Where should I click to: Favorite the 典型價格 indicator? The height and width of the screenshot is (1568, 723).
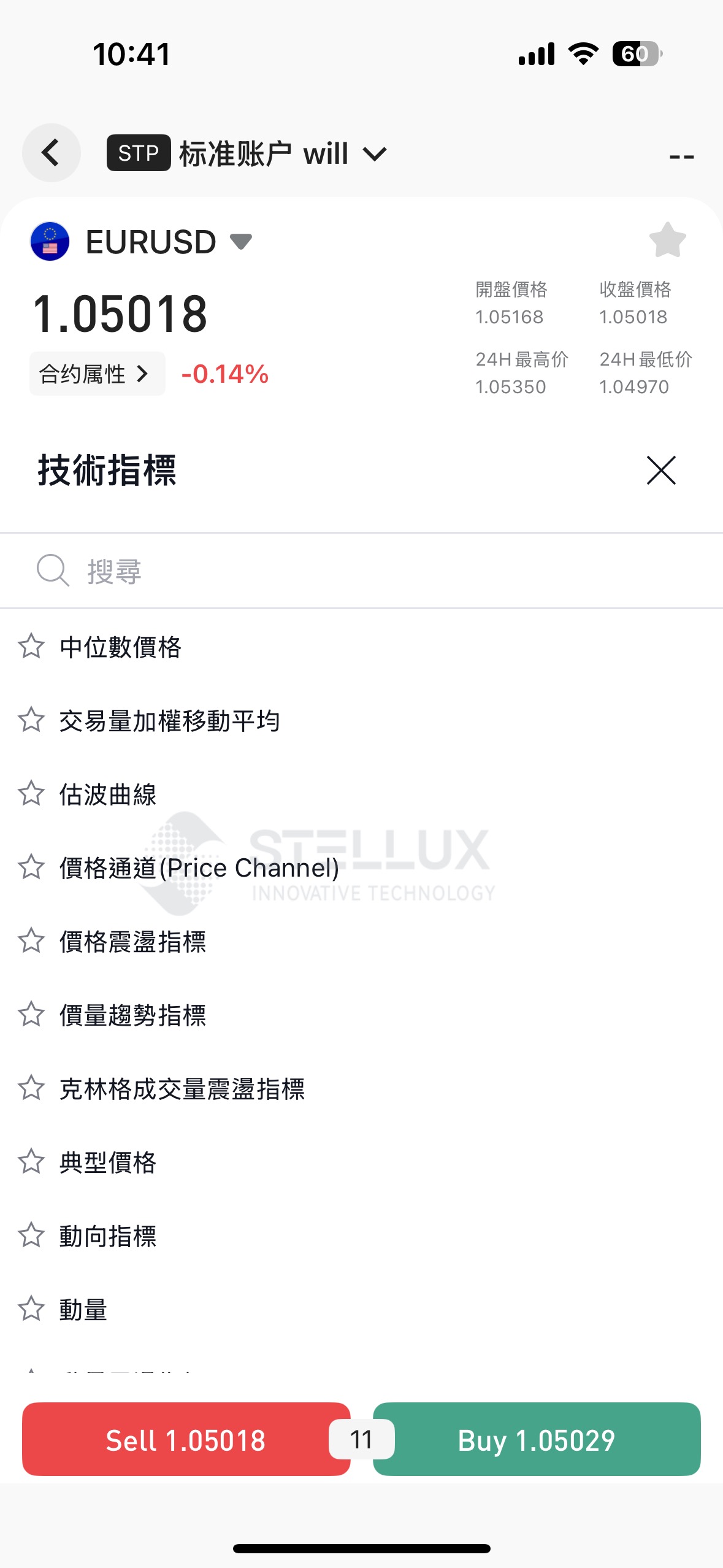(x=31, y=1162)
